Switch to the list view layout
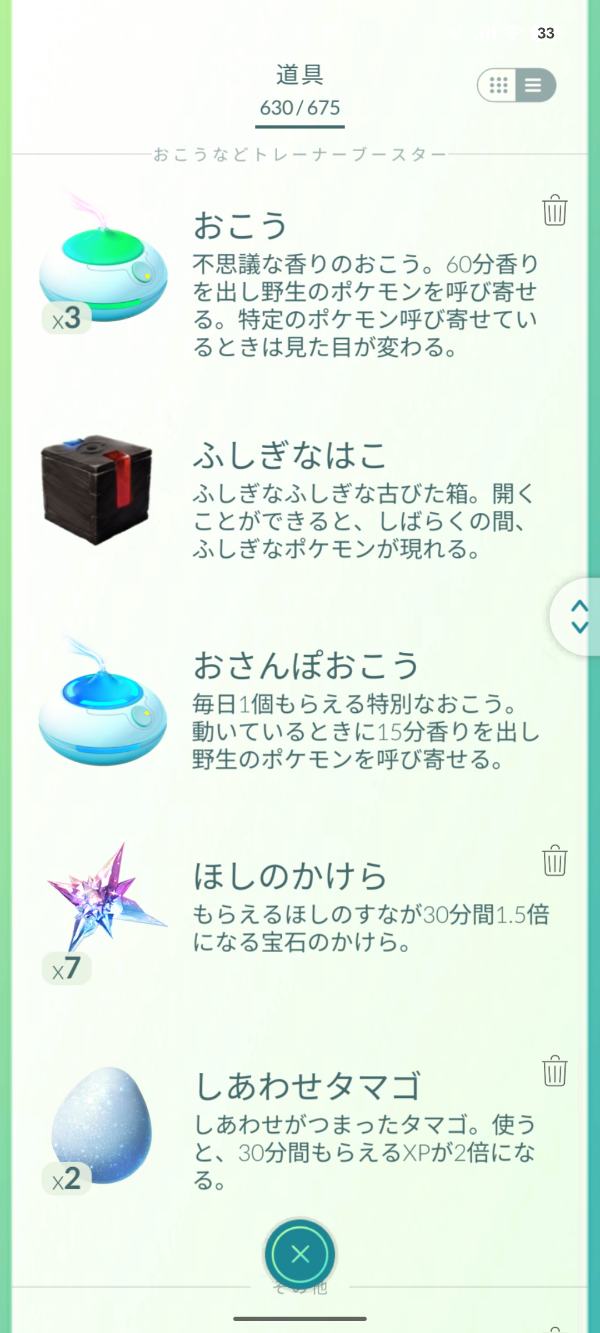Viewport: 600px width, 1333px height. click(x=534, y=85)
